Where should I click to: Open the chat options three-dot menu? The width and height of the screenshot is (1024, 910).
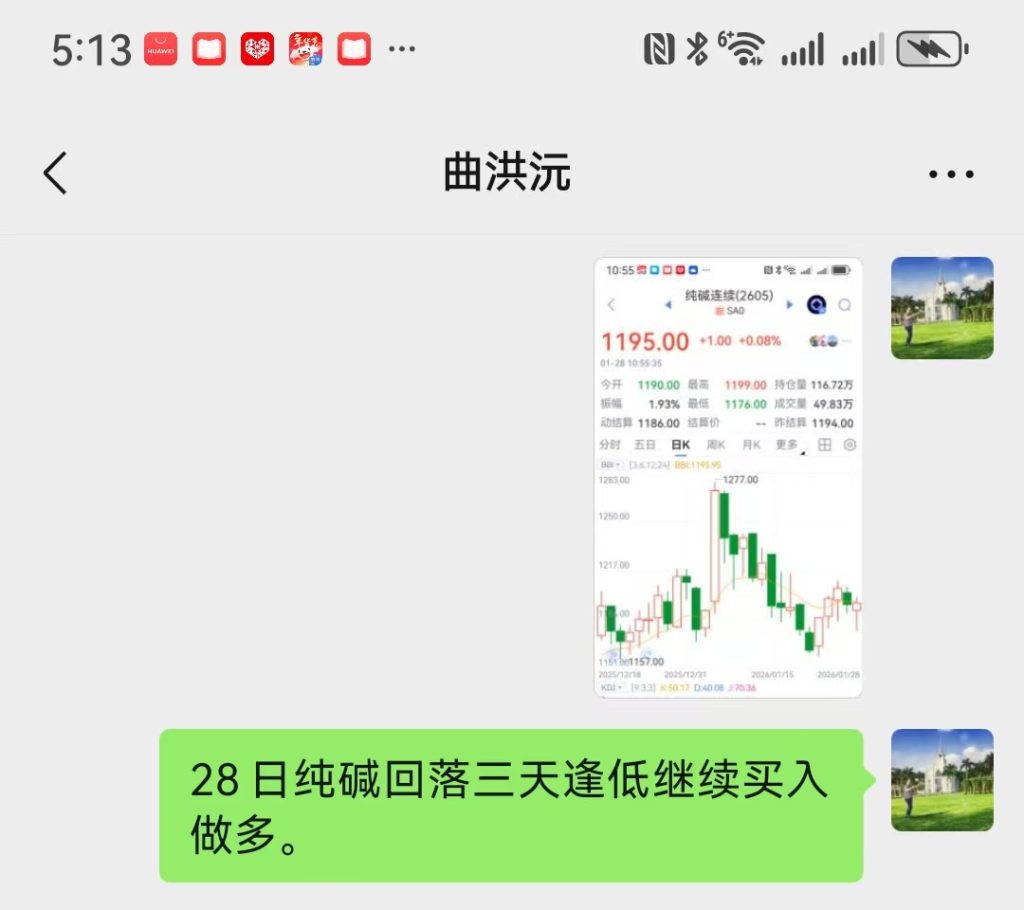[x=950, y=174]
